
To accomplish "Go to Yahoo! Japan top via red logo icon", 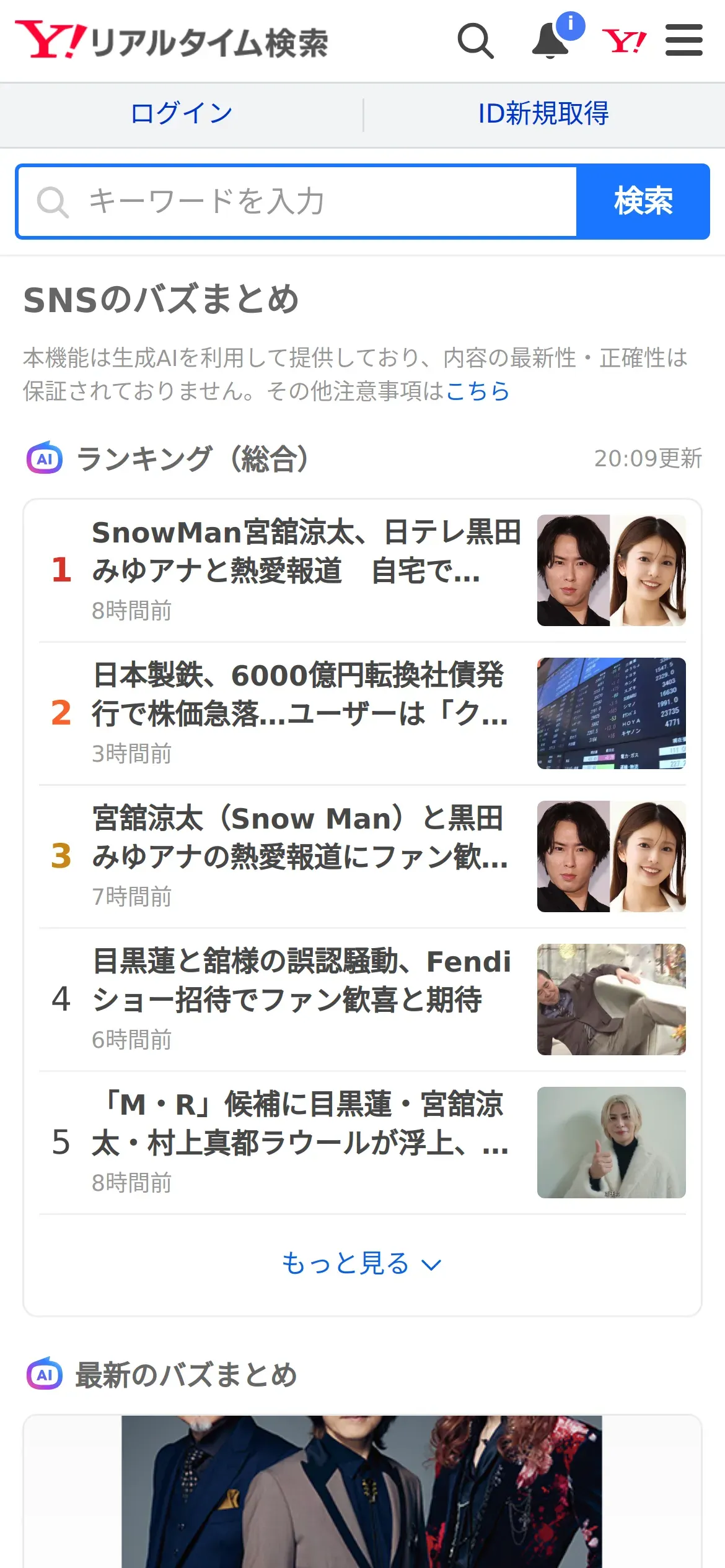I will [624, 41].
